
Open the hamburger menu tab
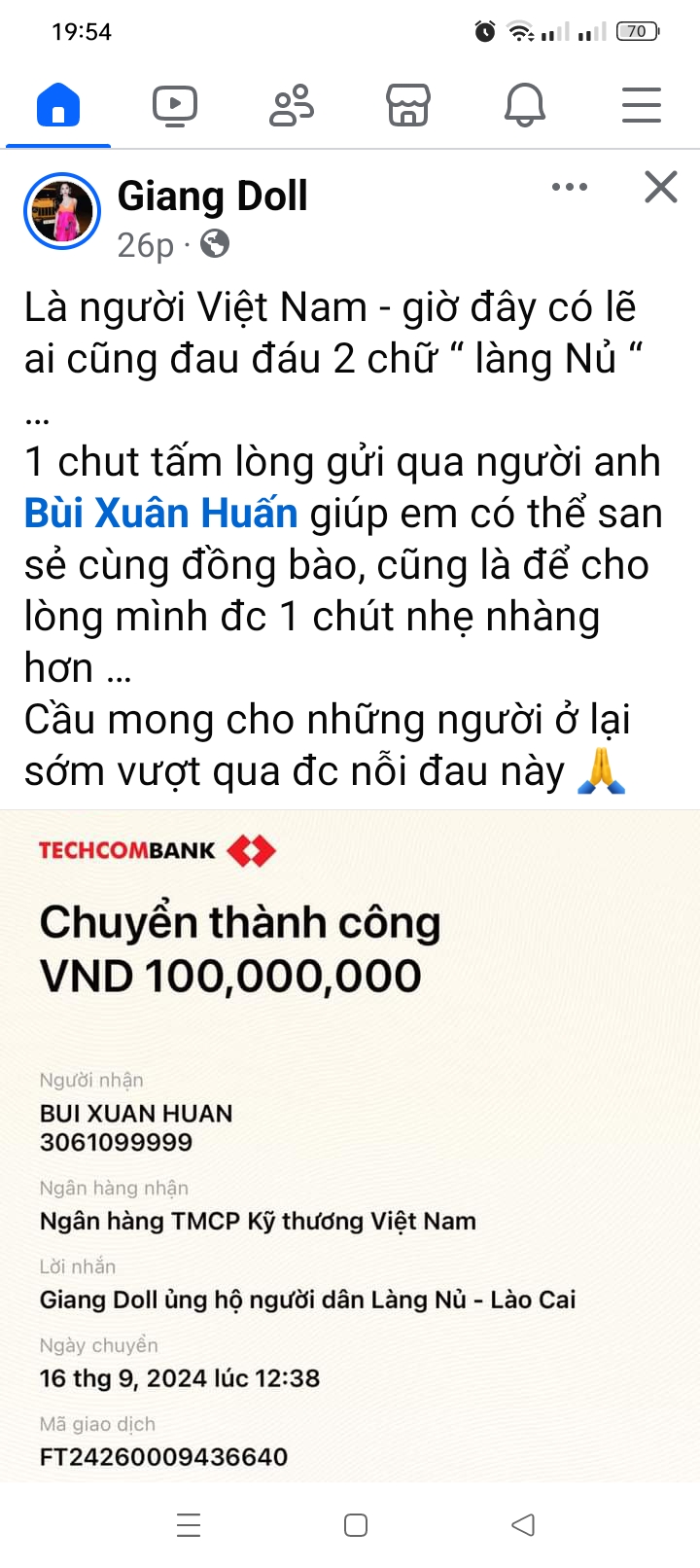coord(642,105)
